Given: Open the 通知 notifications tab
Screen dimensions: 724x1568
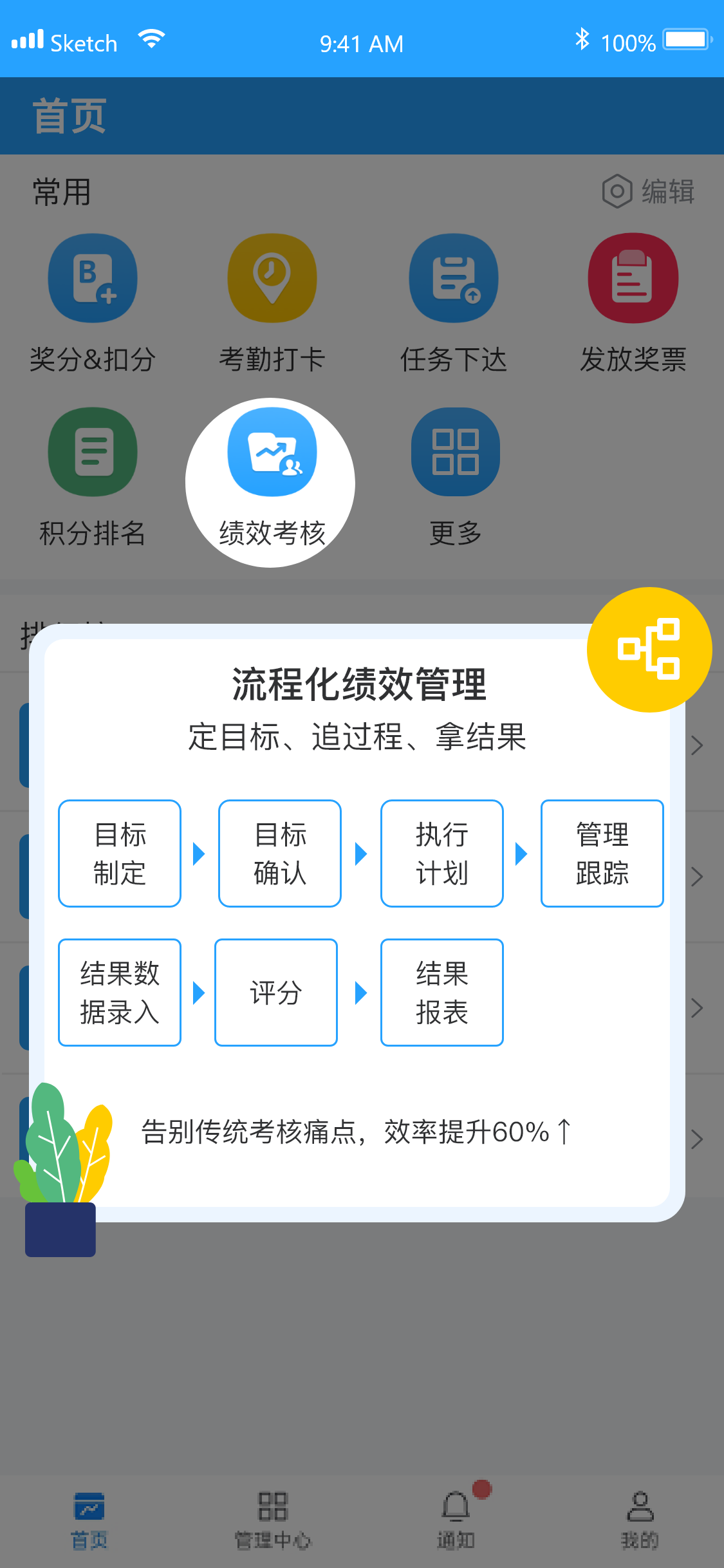Looking at the screenshot, I should pyautogui.click(x=456, y=1520).
